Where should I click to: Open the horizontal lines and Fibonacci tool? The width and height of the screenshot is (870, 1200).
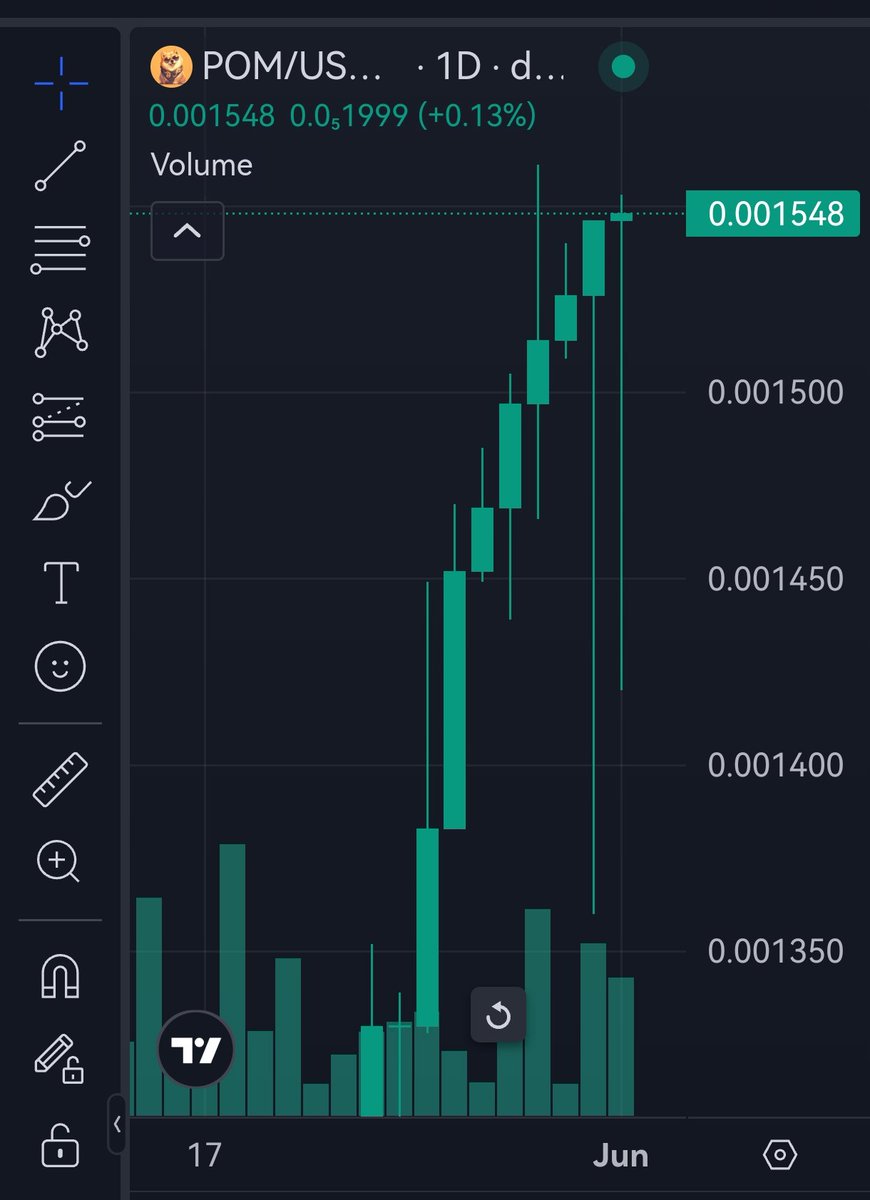coord(61,250)
